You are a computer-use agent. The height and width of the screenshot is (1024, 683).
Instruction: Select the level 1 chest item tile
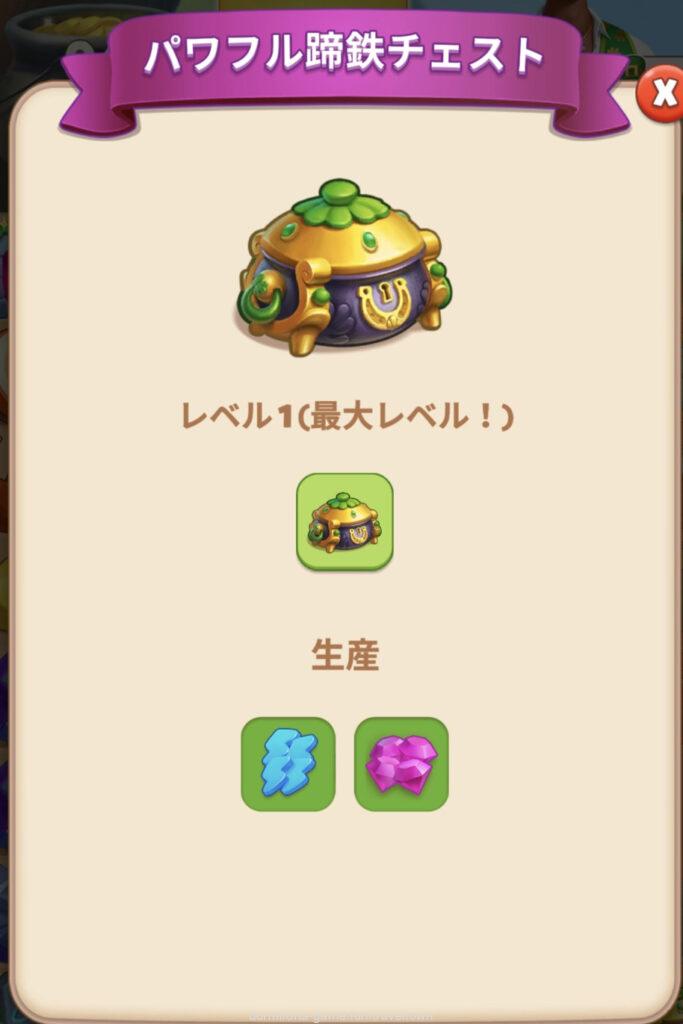(x=344, y=521)
